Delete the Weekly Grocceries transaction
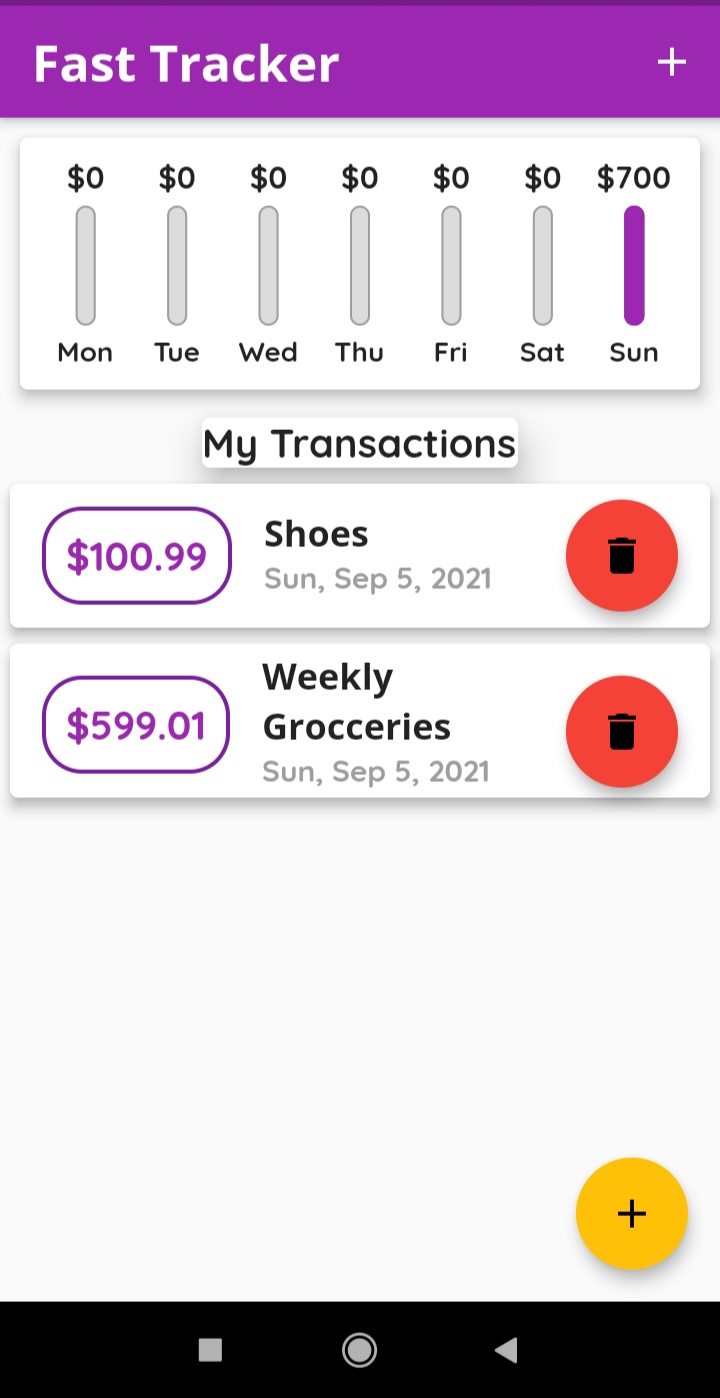The width and height of the screenshot is (720, 1398). coord(621,731)
